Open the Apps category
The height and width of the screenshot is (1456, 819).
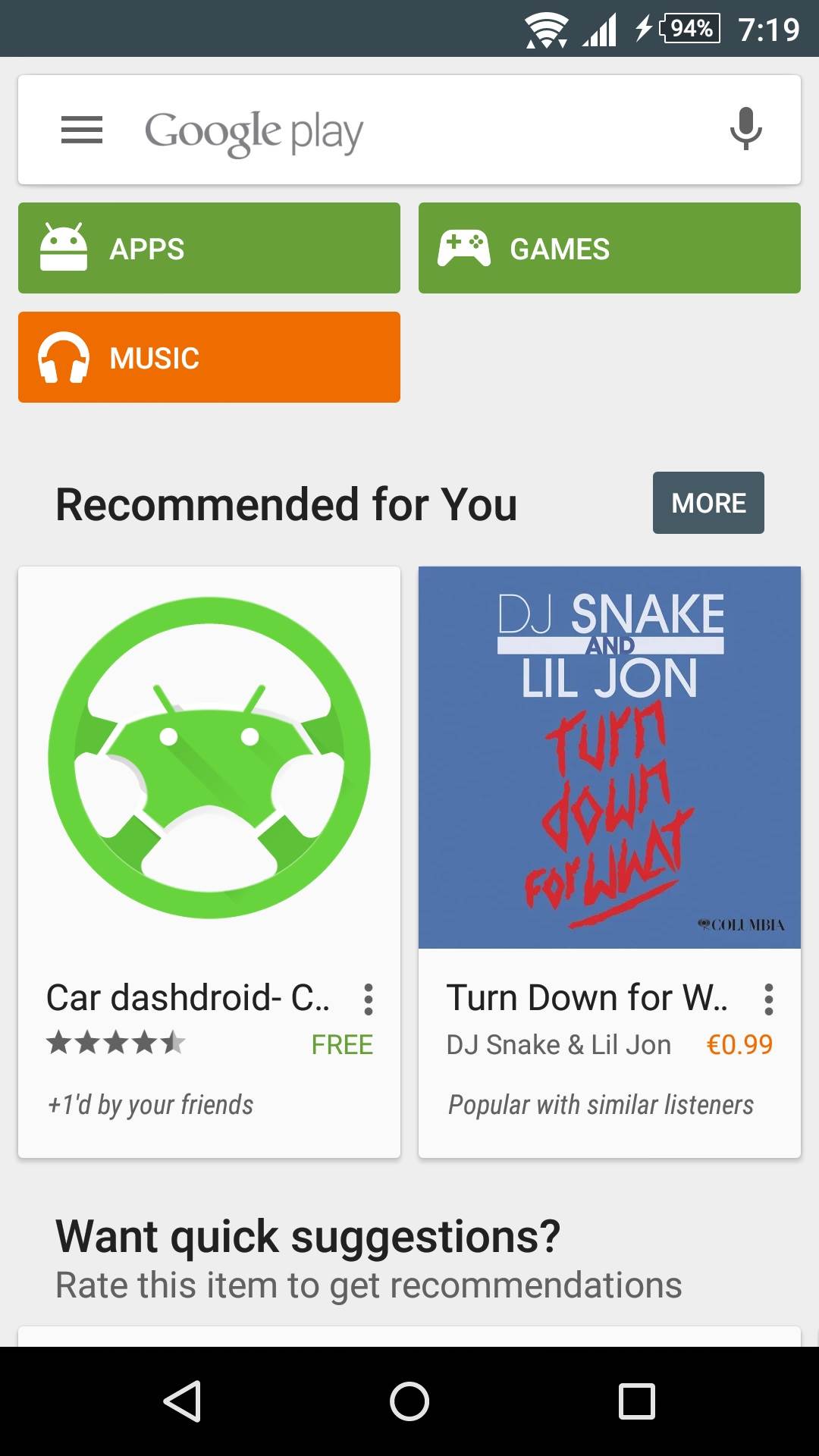209,248
